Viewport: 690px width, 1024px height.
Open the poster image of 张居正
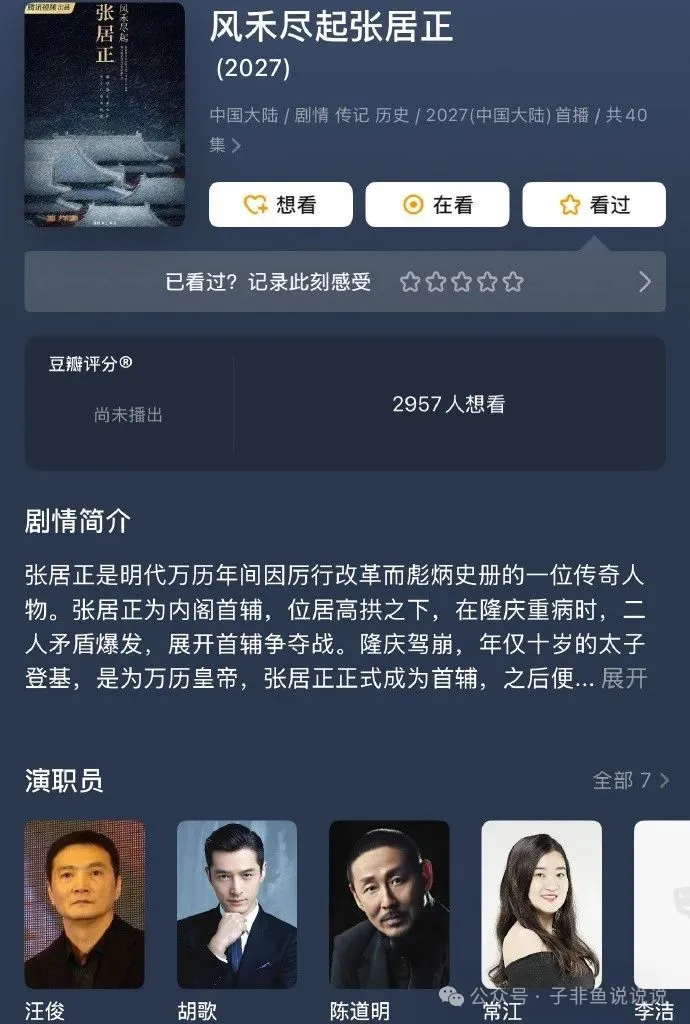[104, 113]
